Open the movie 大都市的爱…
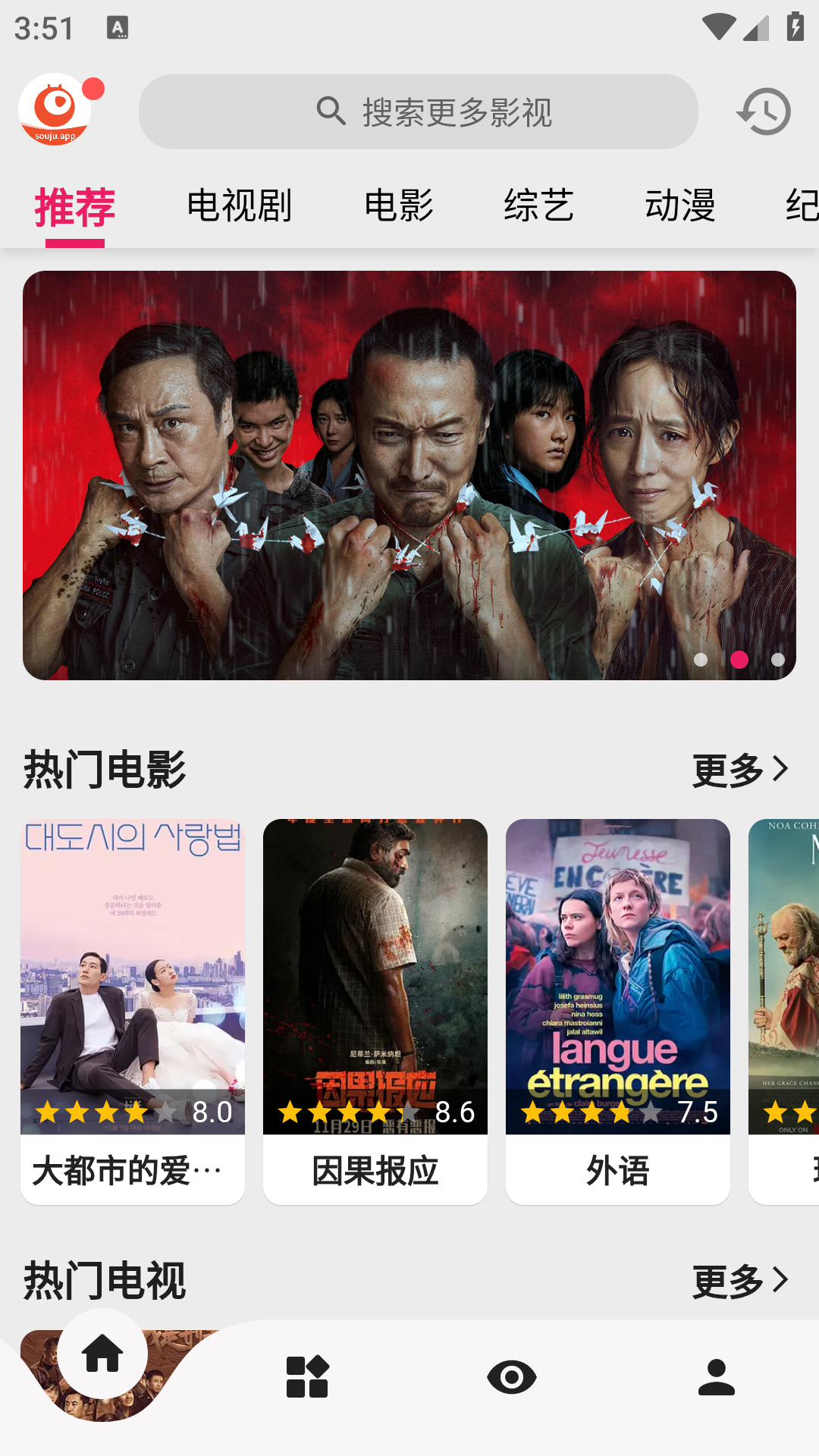Viewport: 819px width, 1456px height. coord(133,1011)
